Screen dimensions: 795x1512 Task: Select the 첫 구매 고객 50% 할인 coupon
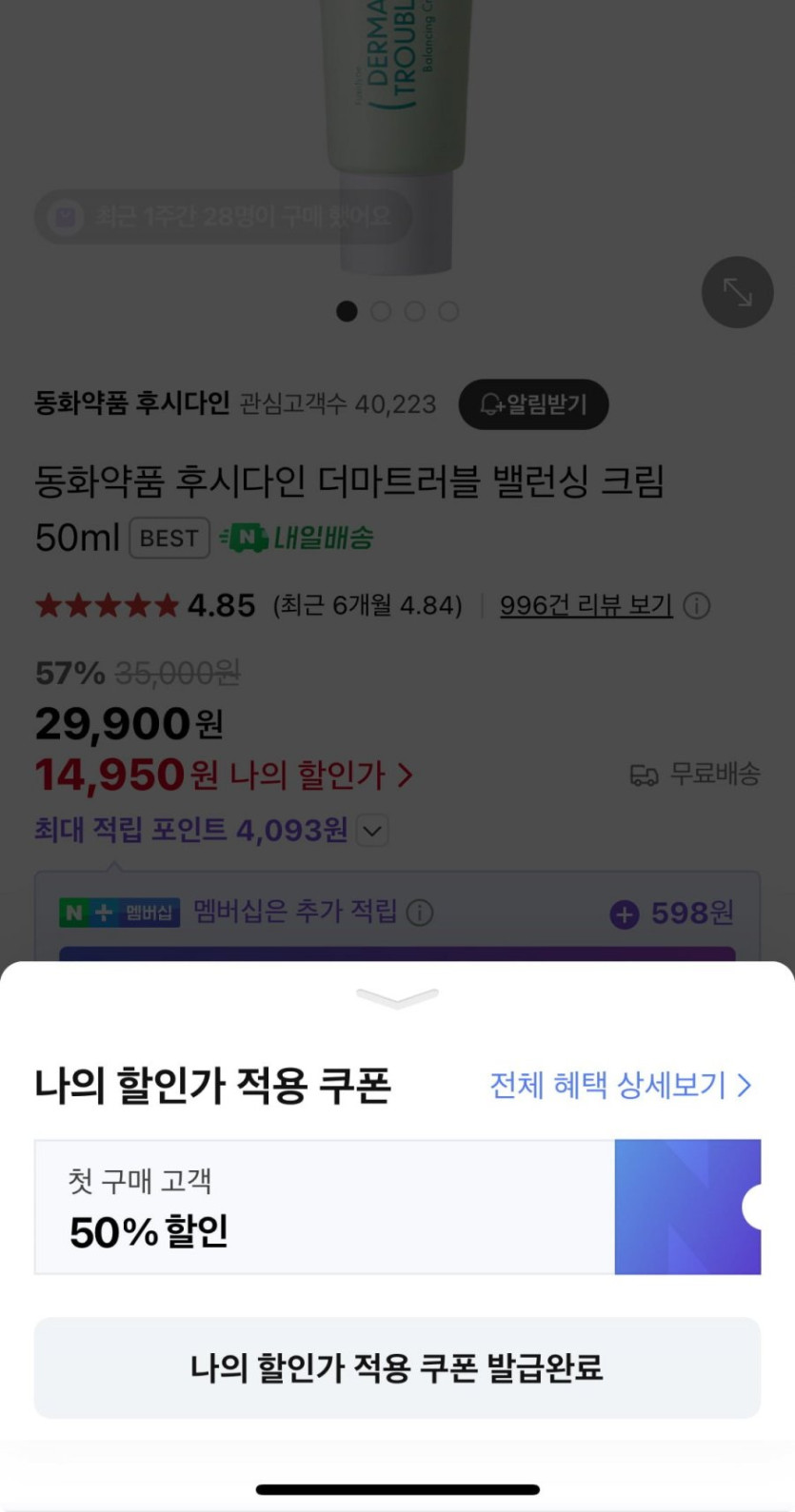click(x=397, y=1207)
